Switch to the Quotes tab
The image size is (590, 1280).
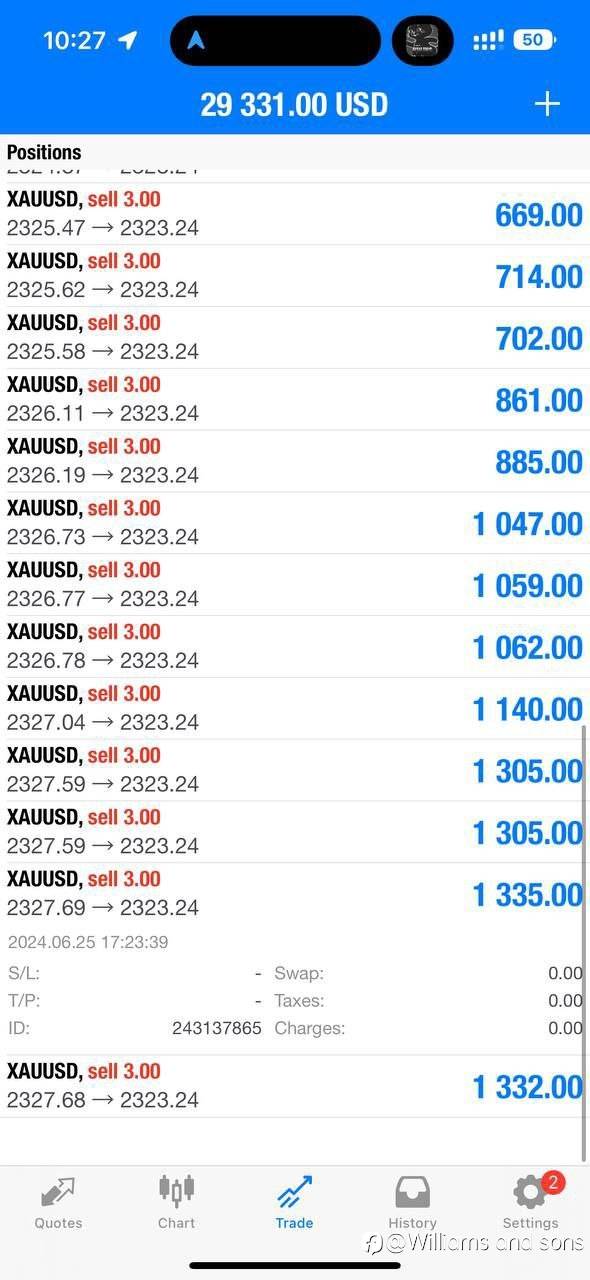58,1202
